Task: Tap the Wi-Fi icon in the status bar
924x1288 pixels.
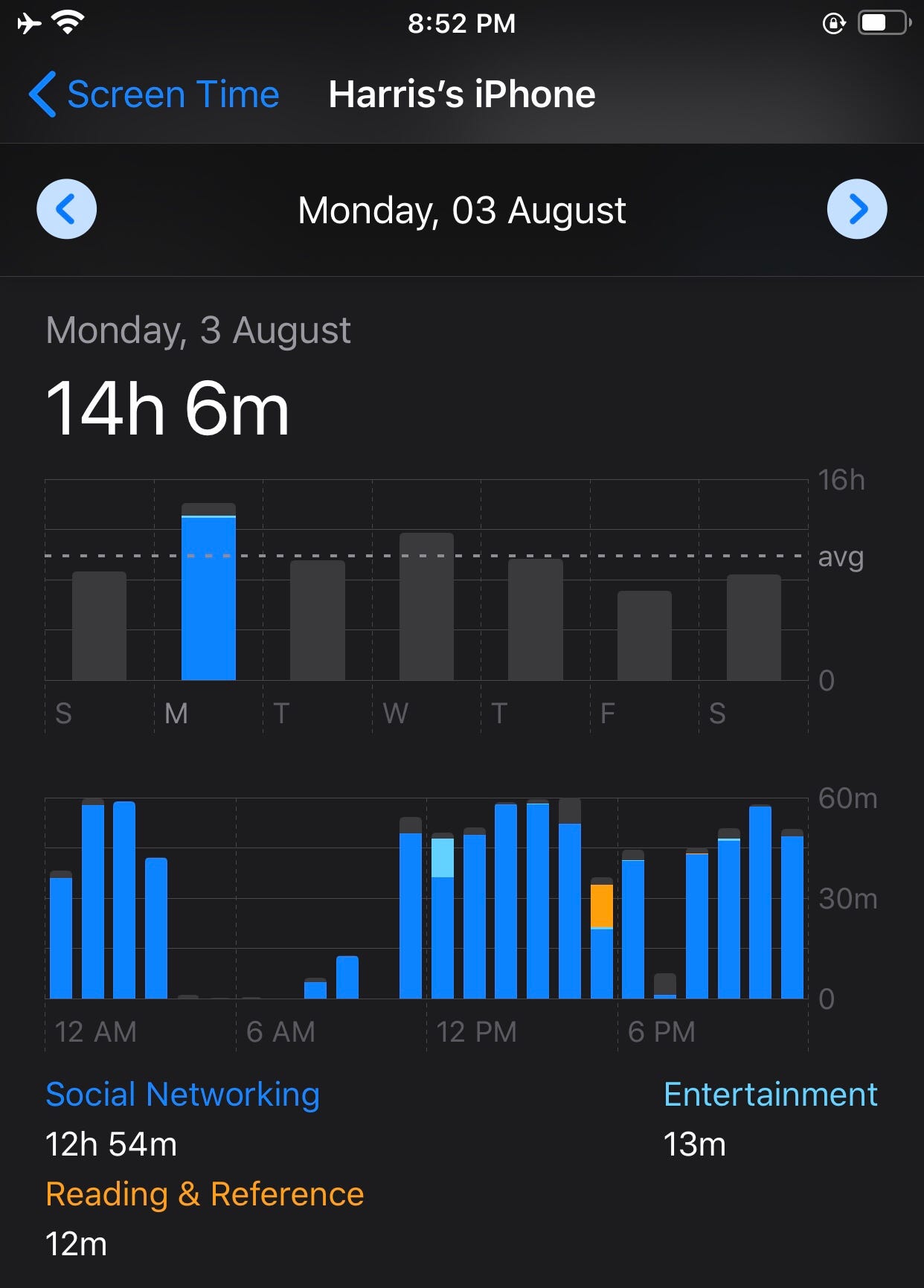Action: (x=65, y=22)
